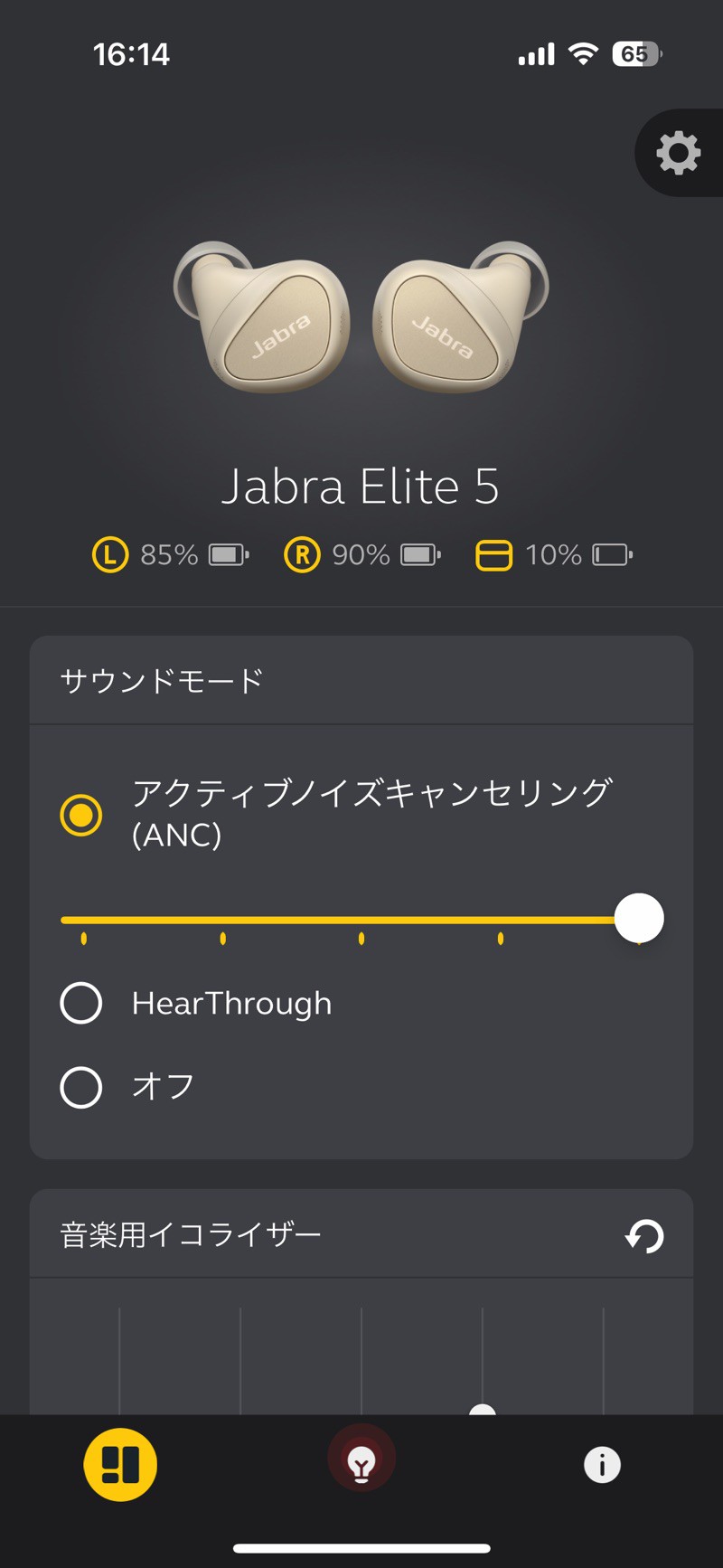Viewport: 723px width, 1568px height.
Task: Tap the ANC level slider handle
Action: point(639,919)
